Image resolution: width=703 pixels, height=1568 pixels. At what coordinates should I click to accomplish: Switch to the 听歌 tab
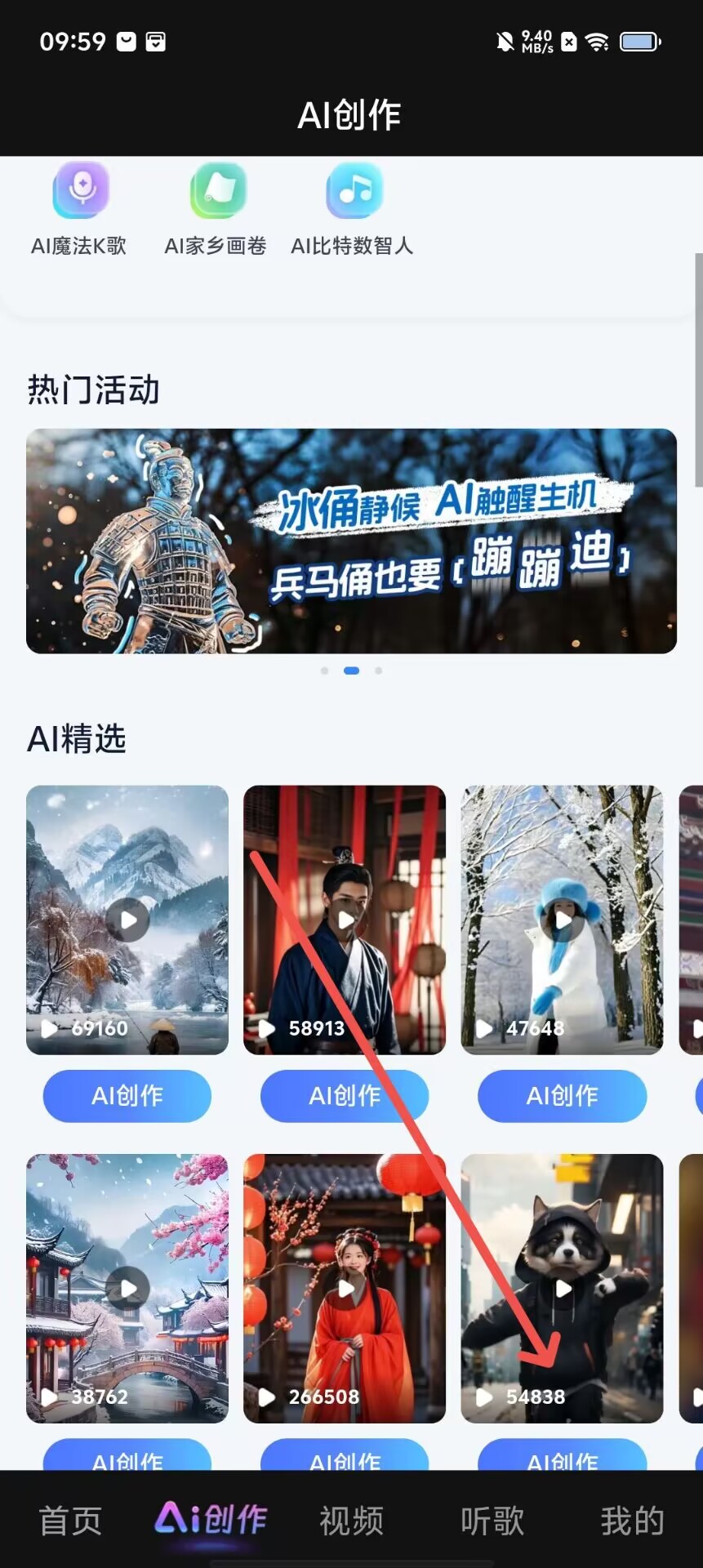[492, 1521]
